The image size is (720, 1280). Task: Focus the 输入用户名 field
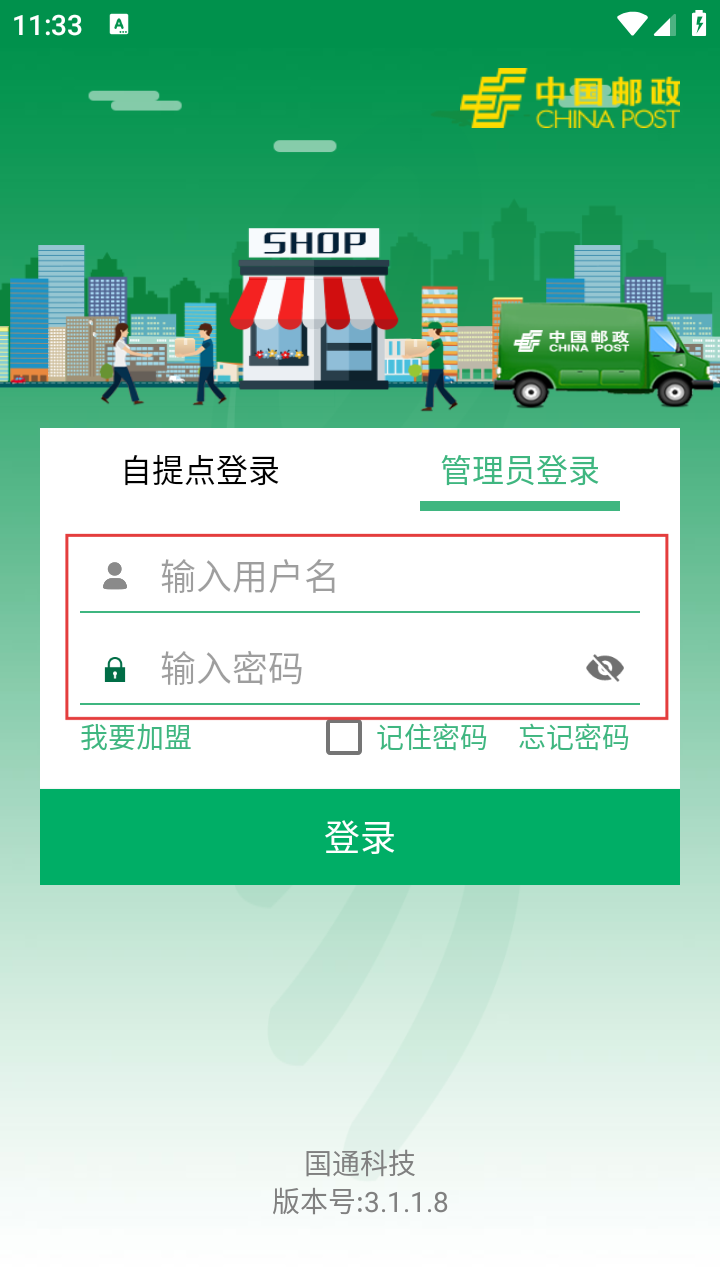[x=390, y=577]
